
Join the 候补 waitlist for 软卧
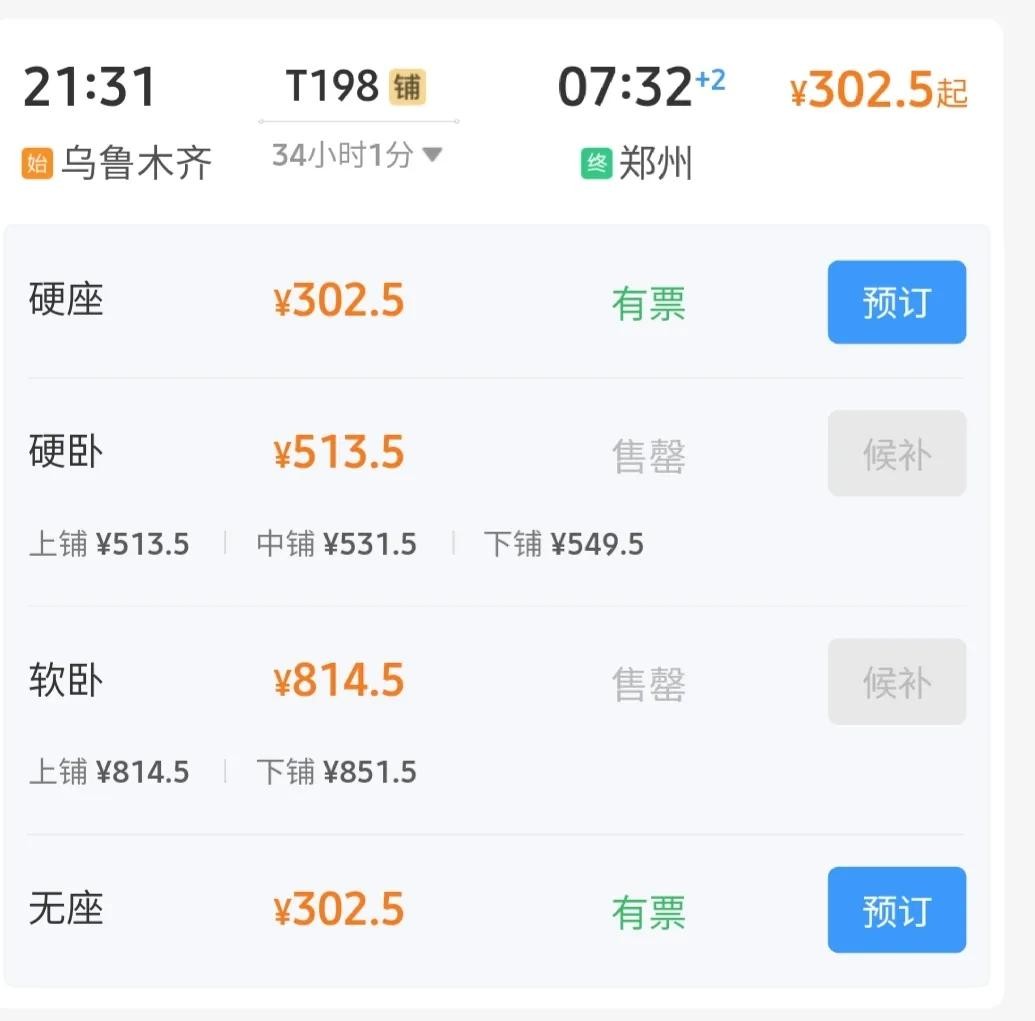point(896,681)
